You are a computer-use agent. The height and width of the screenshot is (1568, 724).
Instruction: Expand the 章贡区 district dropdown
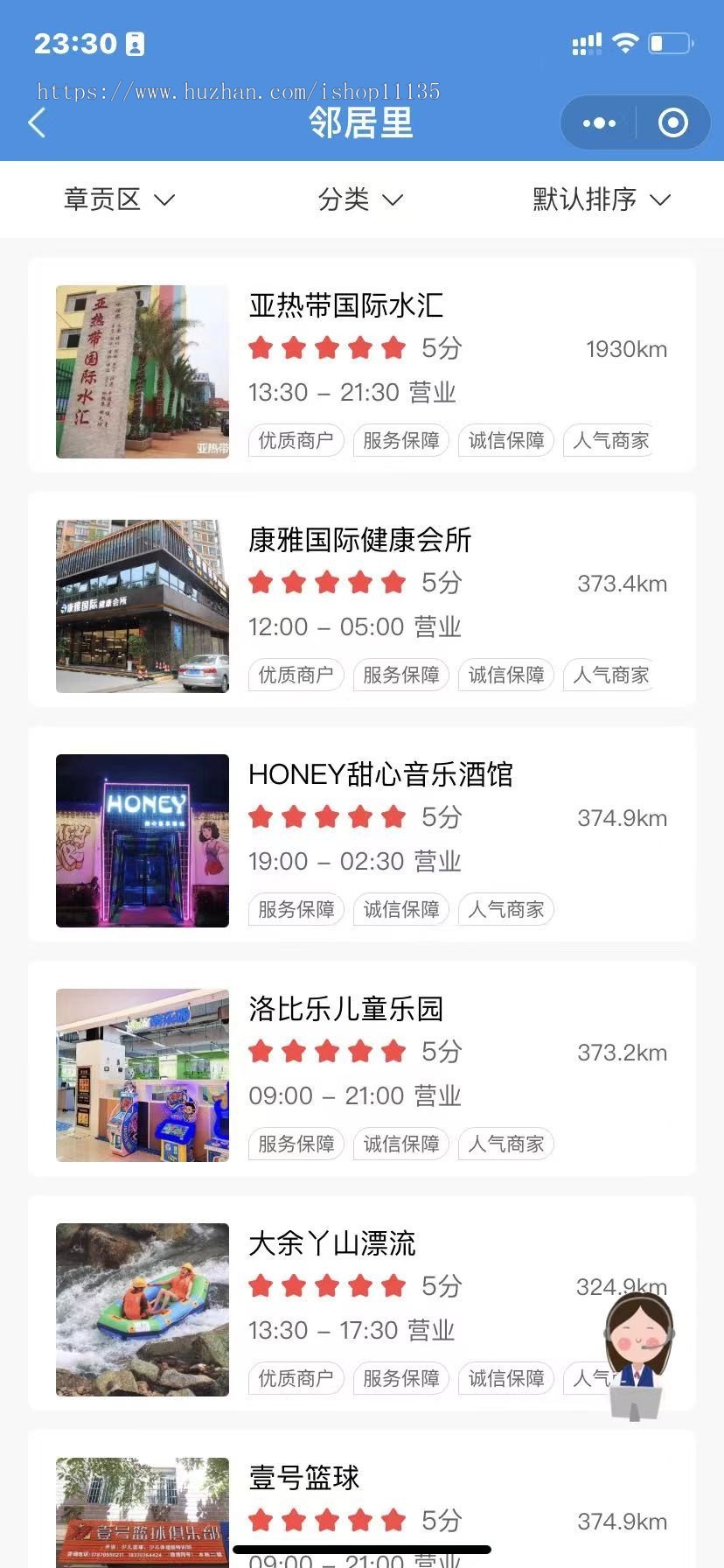(119, 199)
